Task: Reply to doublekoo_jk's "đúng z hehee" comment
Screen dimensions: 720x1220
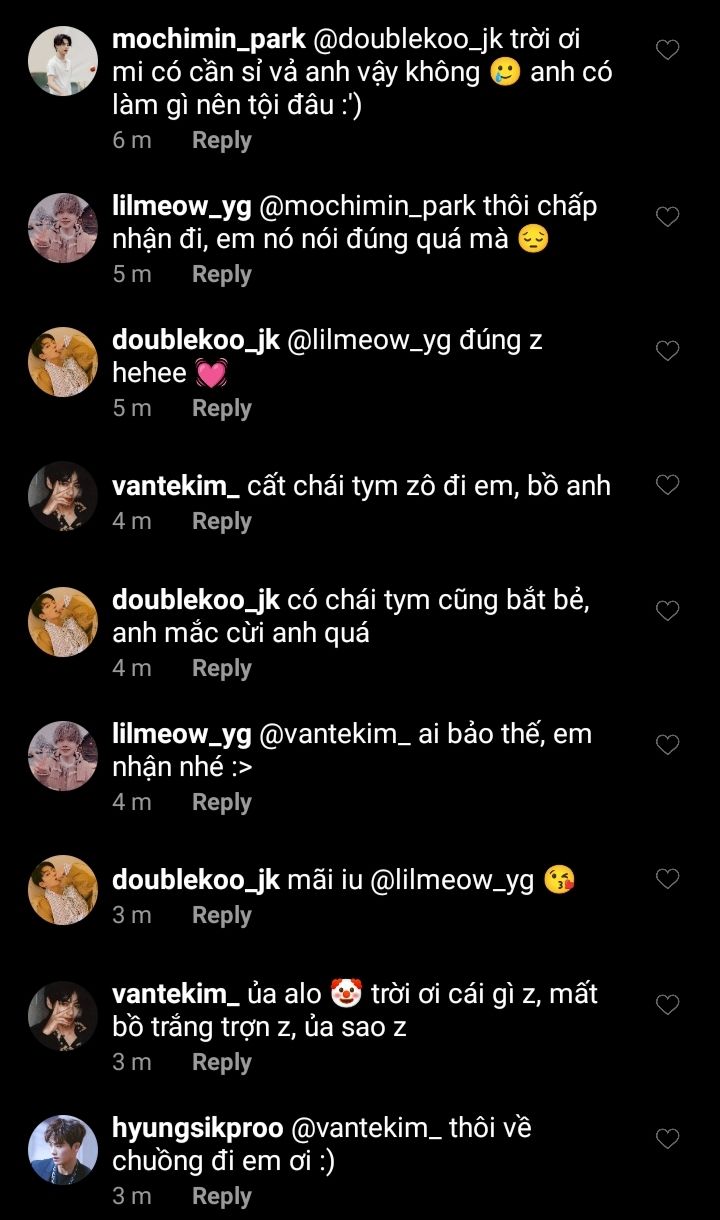Action: [x=221, y=409]
